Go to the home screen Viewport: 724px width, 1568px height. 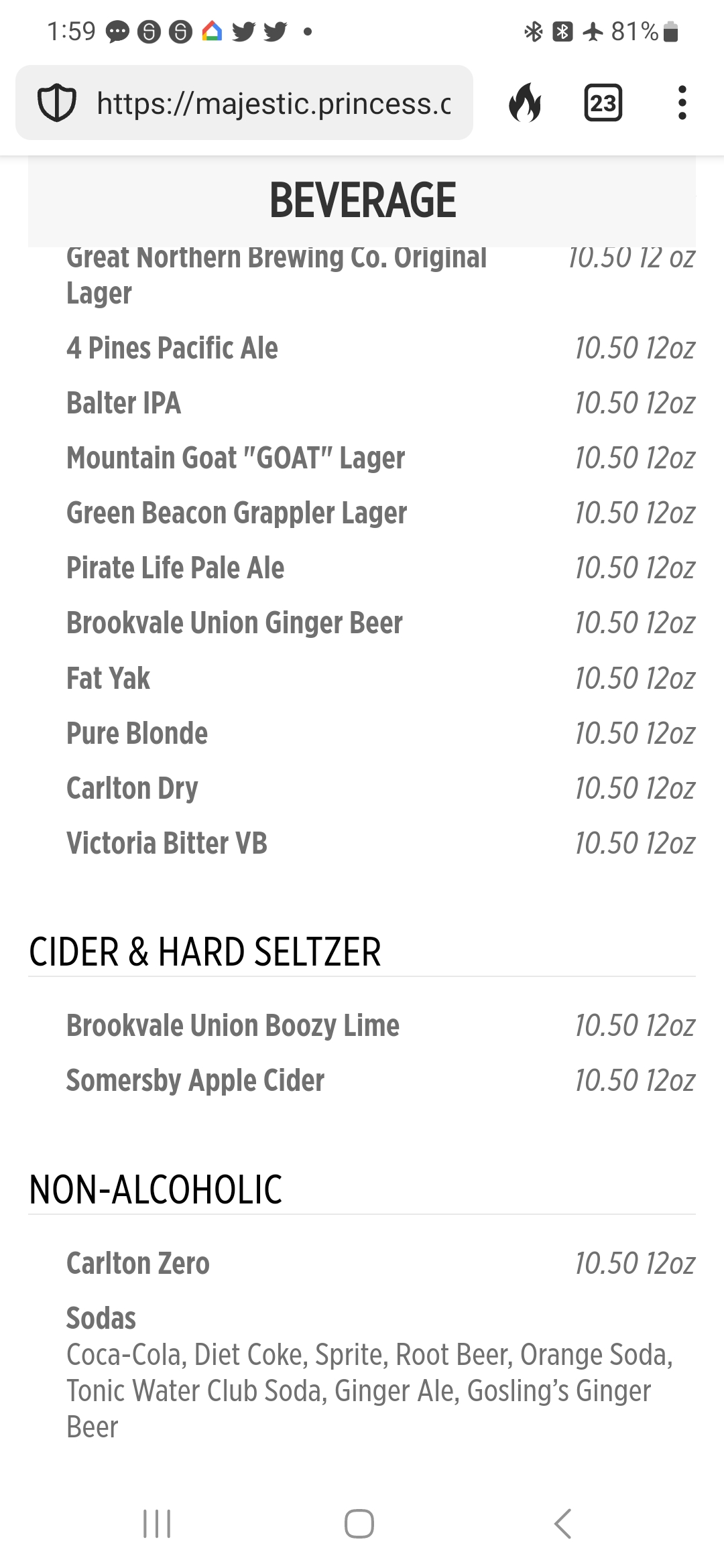(x=359, y=1523)
